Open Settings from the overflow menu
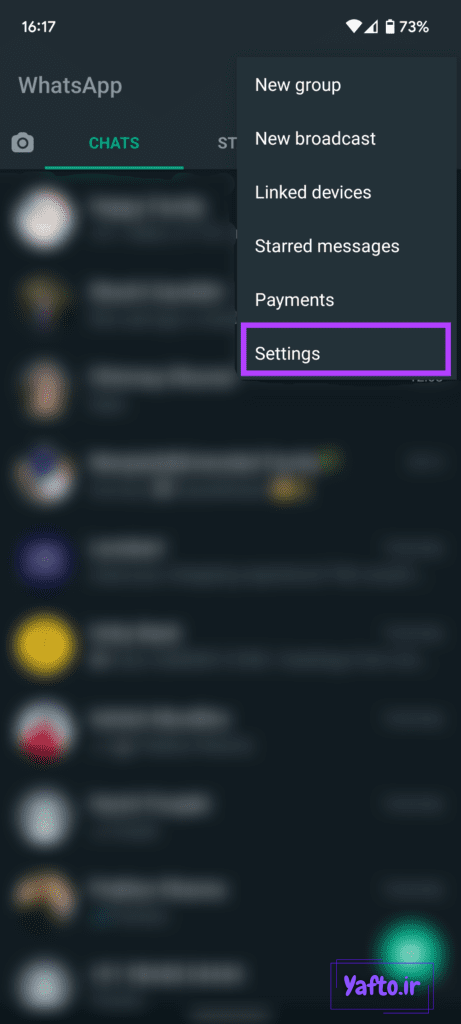The width and height of the screenshot is (461, 1024). click(x=345, y=353)
